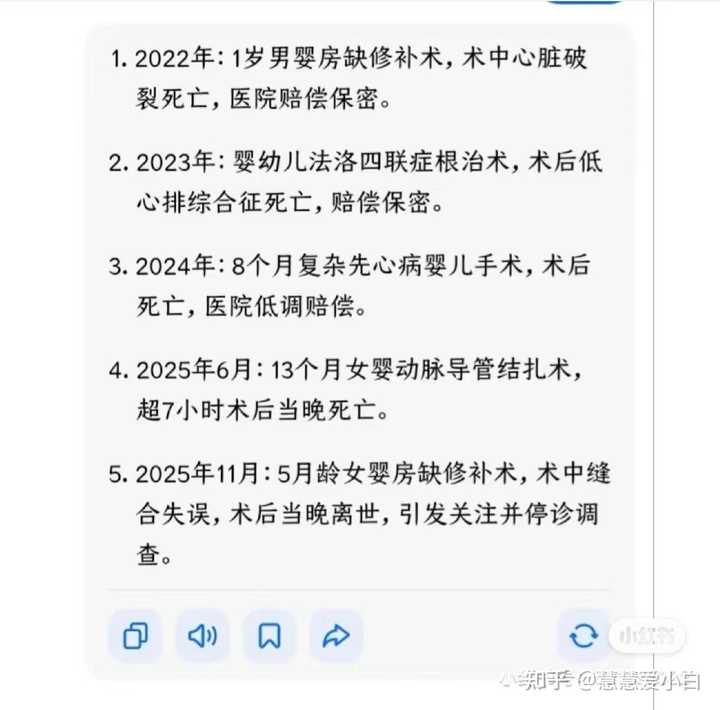The image size is (720, 710).
Task: Read the response aloud with the speaker icon
Action: (202, 636)
